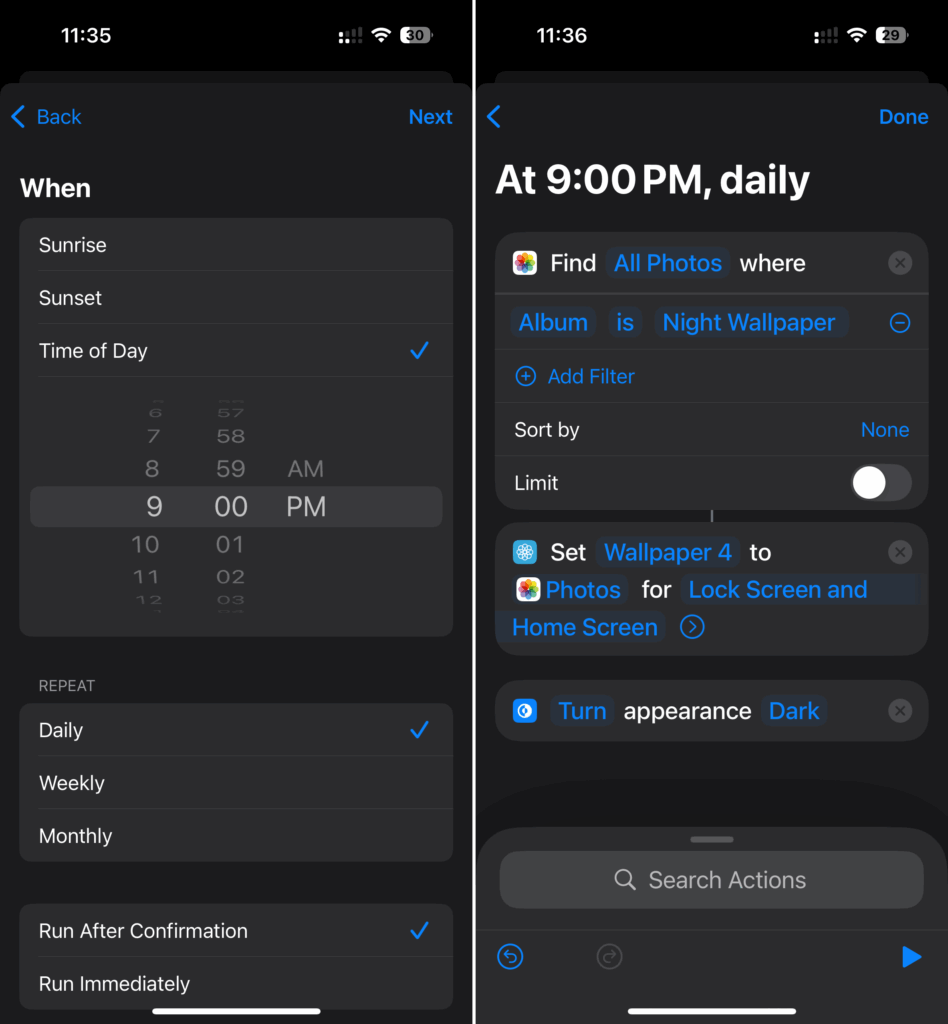Set repeat to Monthly

coord(235,836)
